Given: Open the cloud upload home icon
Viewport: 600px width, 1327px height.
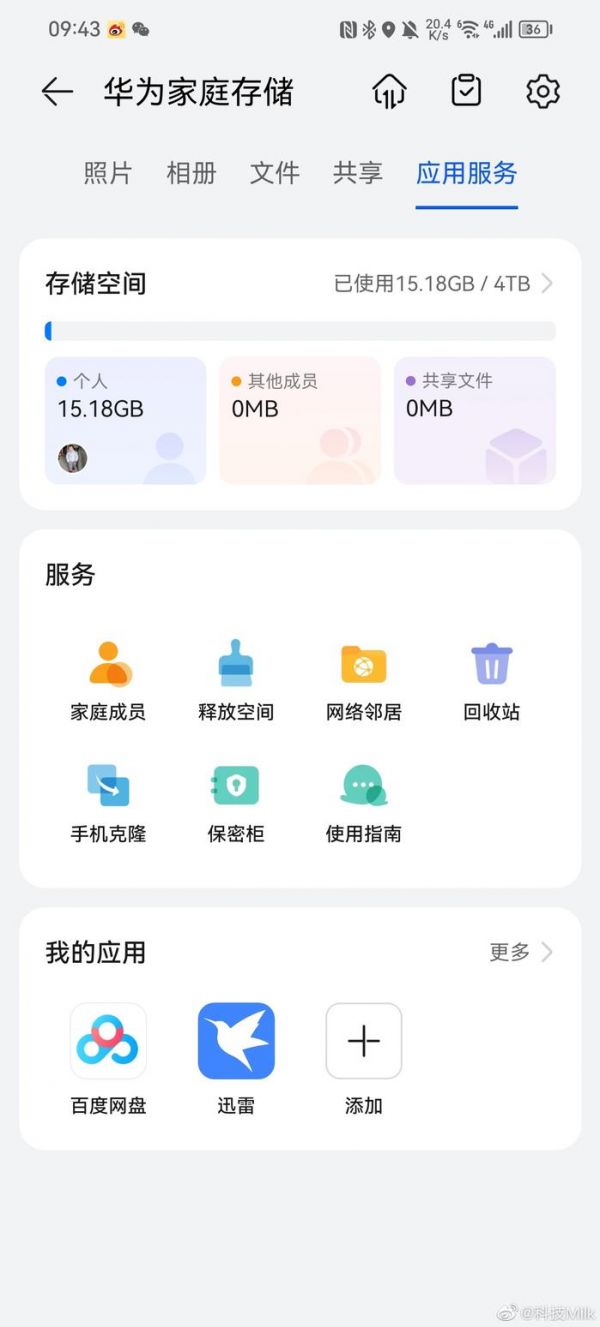Looking at the screenshot, I should 389,92.
